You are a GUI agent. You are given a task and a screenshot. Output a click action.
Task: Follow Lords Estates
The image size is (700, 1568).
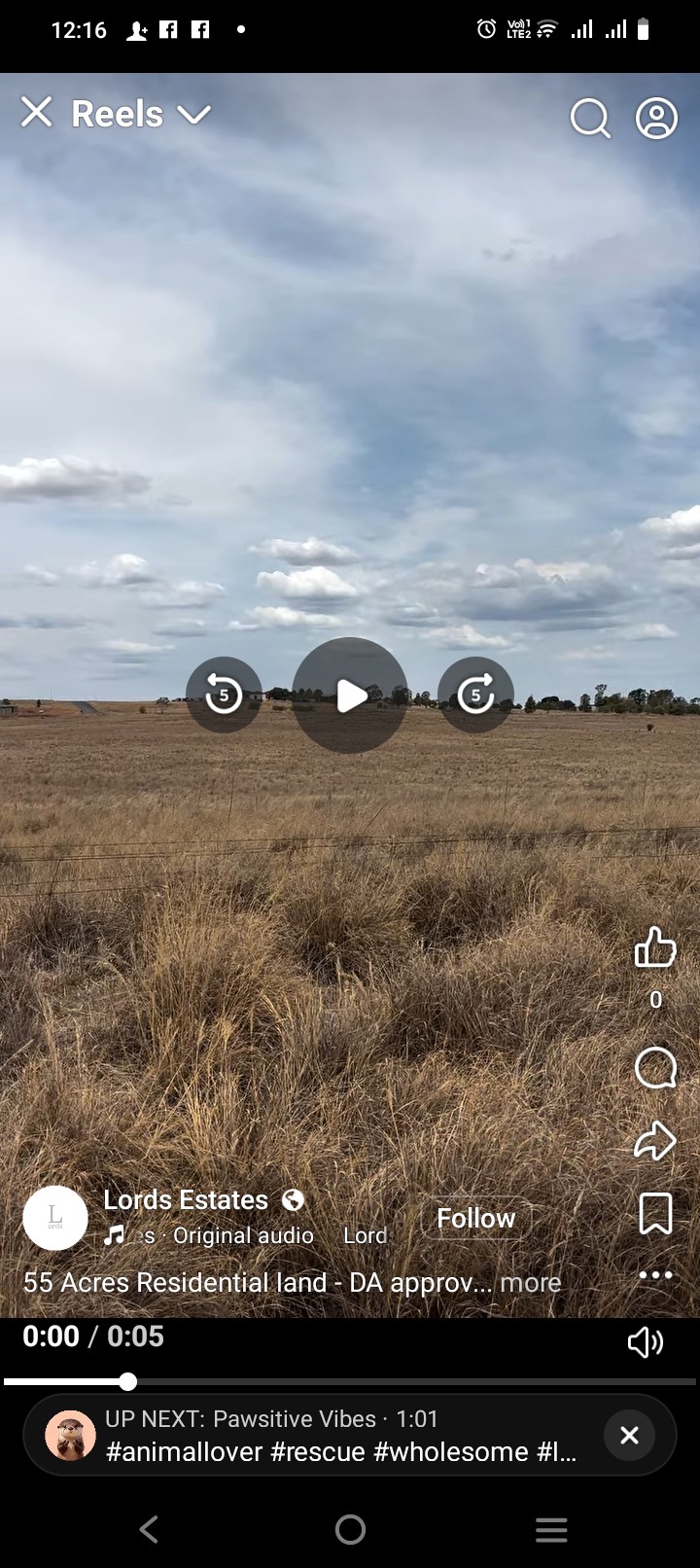pos(475,1218)
